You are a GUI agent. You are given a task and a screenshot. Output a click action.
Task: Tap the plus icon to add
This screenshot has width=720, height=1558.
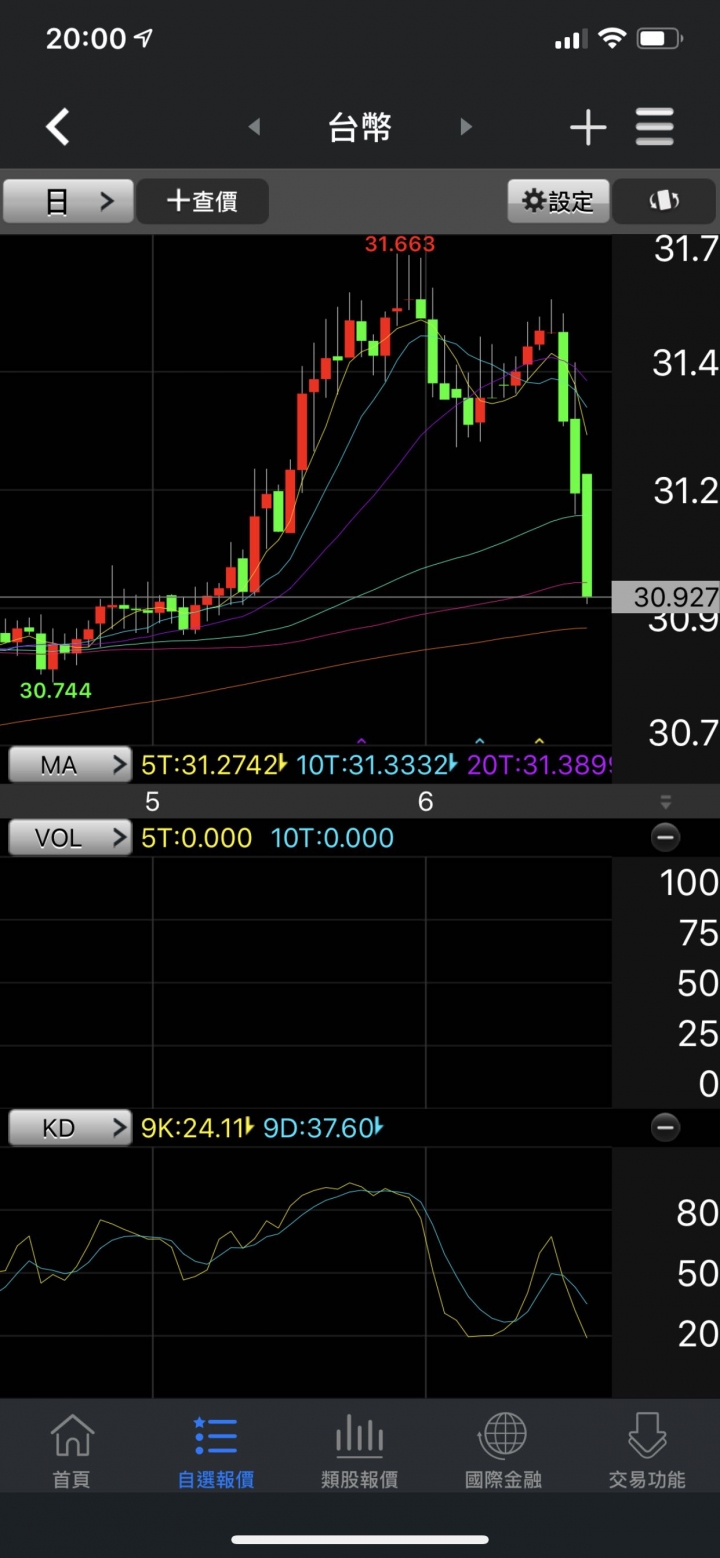click(x=588, y=127)
